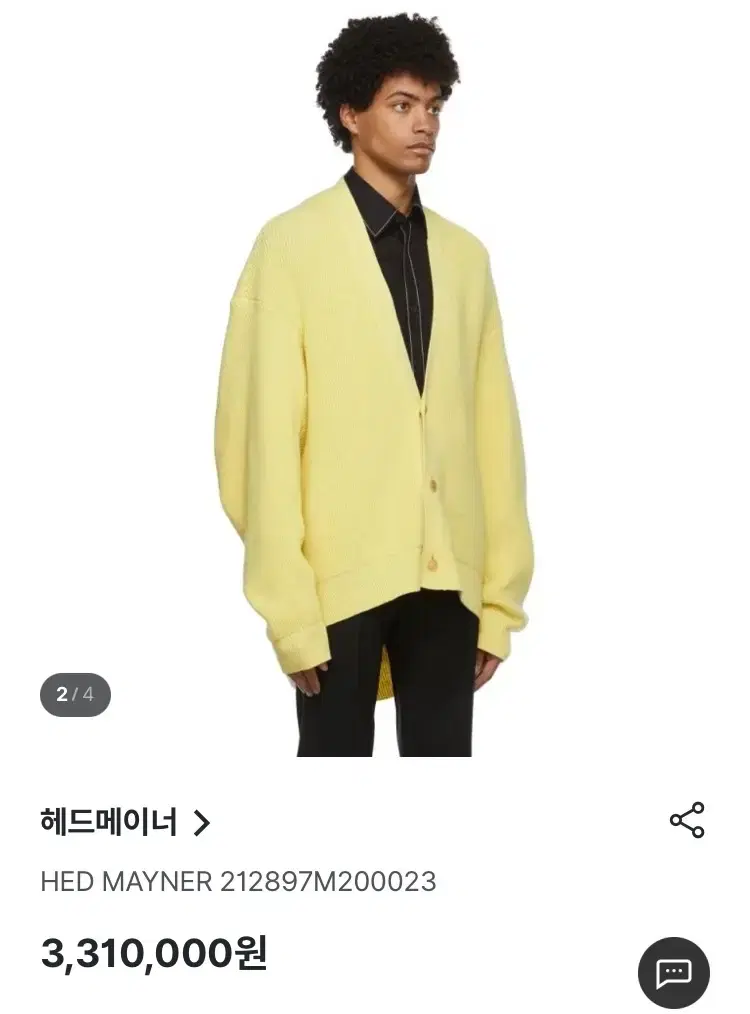Open the chat support bubble
The height and width of the screenshot is (1014, 750).
click(x=673, y=972)
